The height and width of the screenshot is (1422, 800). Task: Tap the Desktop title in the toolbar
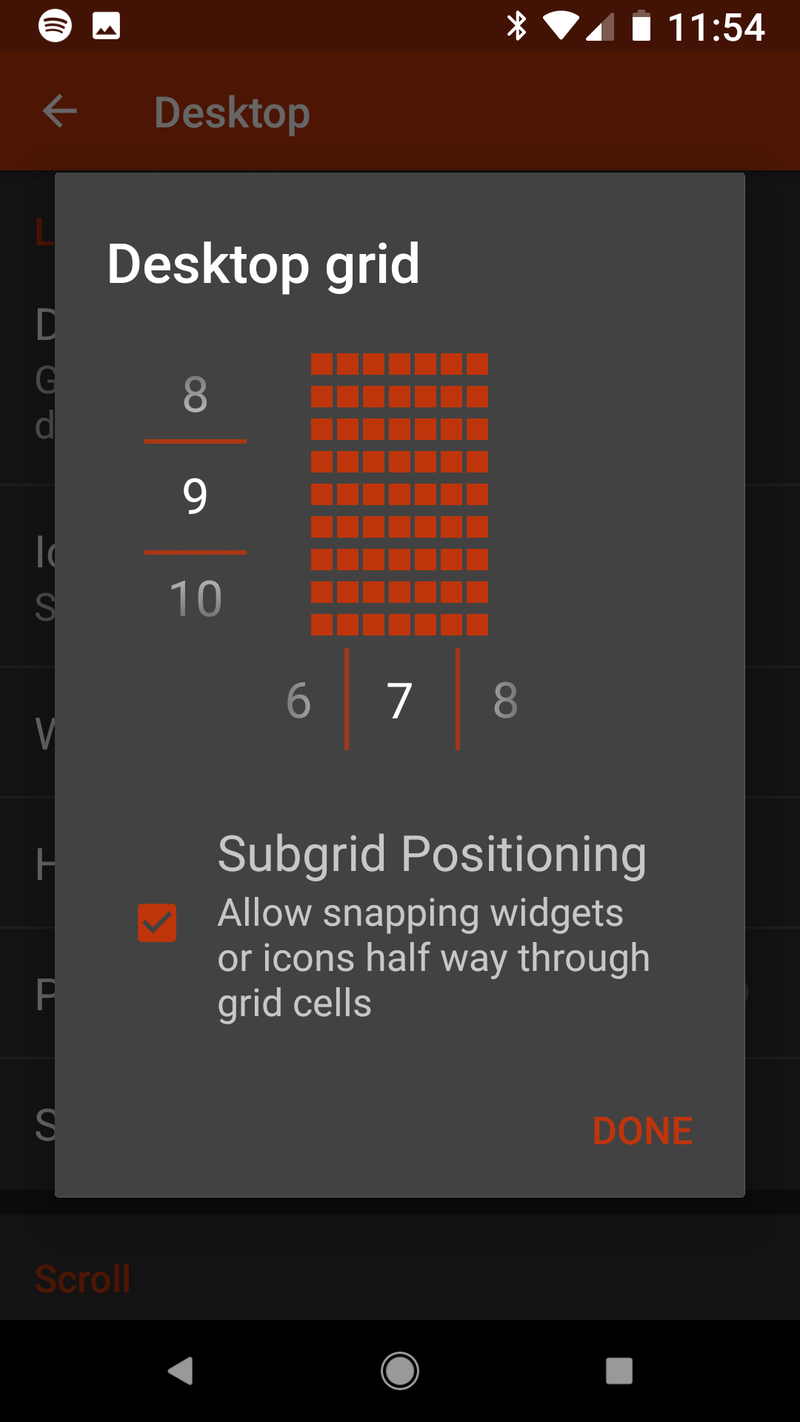tap(231, 111)
